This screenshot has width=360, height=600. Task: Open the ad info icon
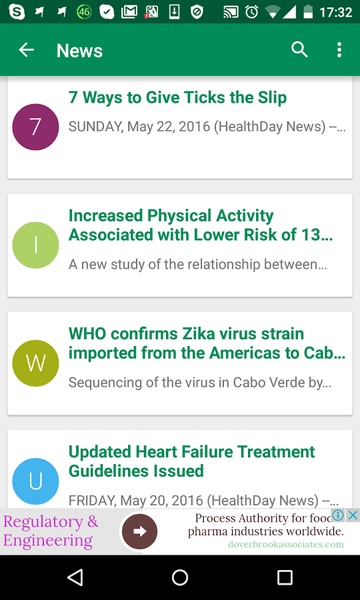coord(338,515)
